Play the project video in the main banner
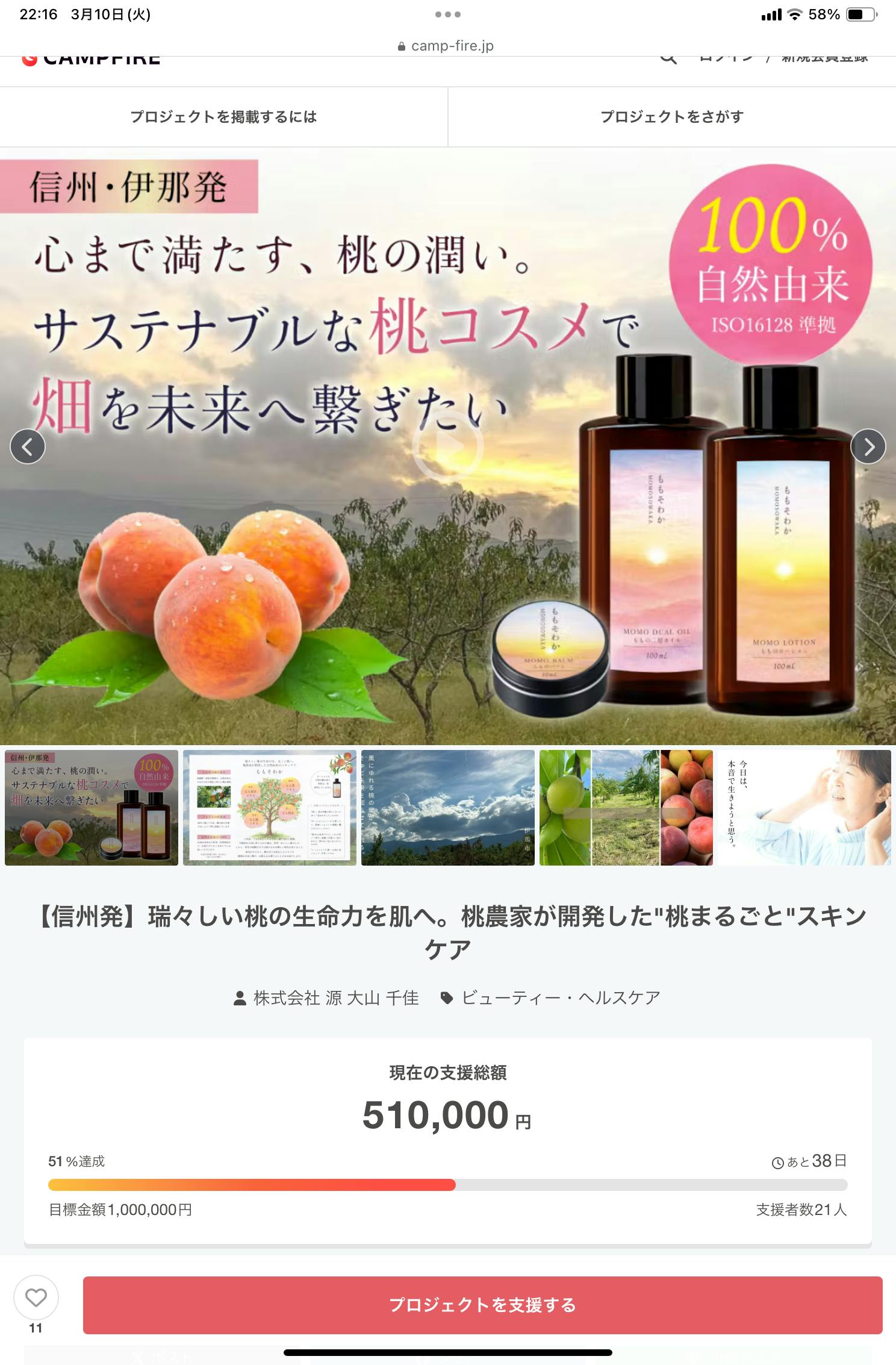896x1365 pixels. coord(447,446)
